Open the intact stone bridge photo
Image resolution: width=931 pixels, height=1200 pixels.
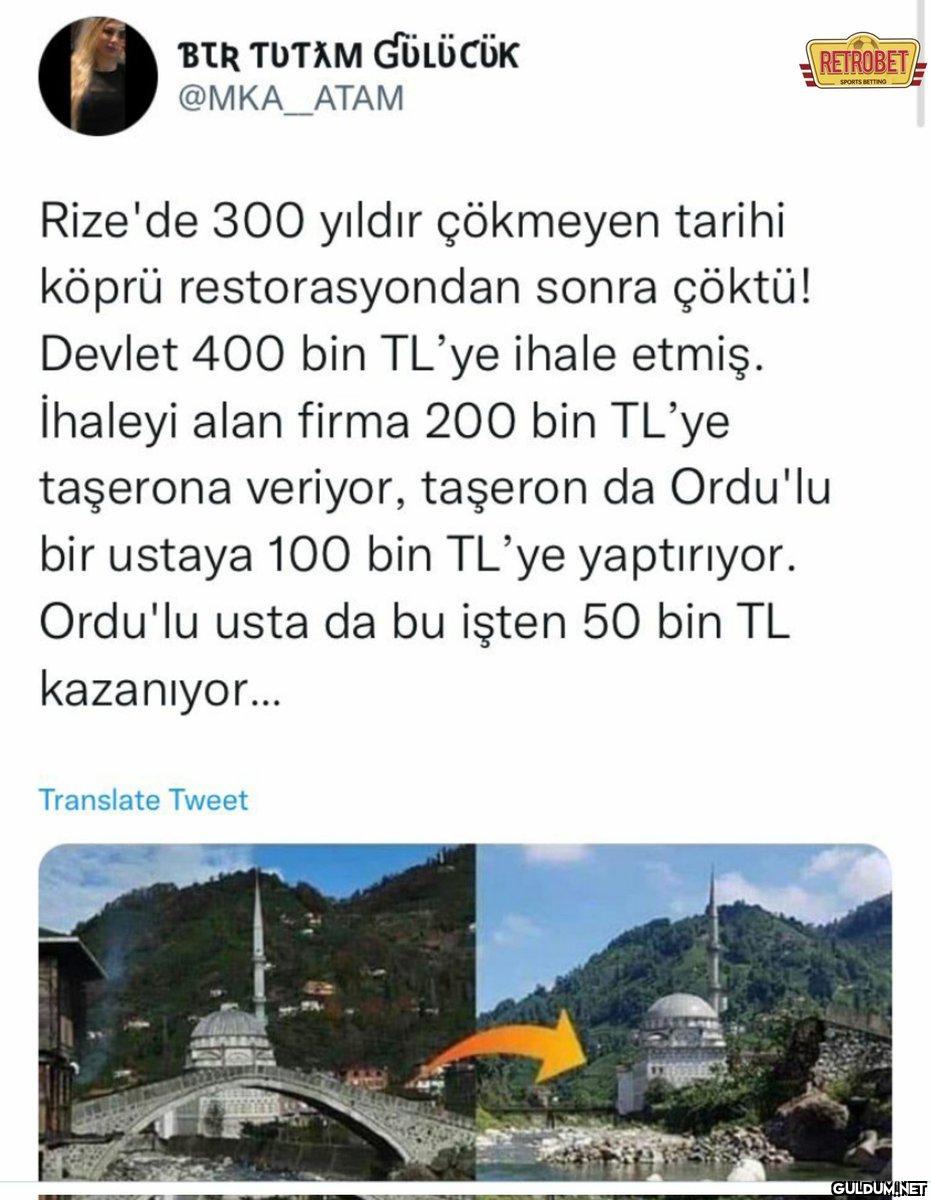257,1010
